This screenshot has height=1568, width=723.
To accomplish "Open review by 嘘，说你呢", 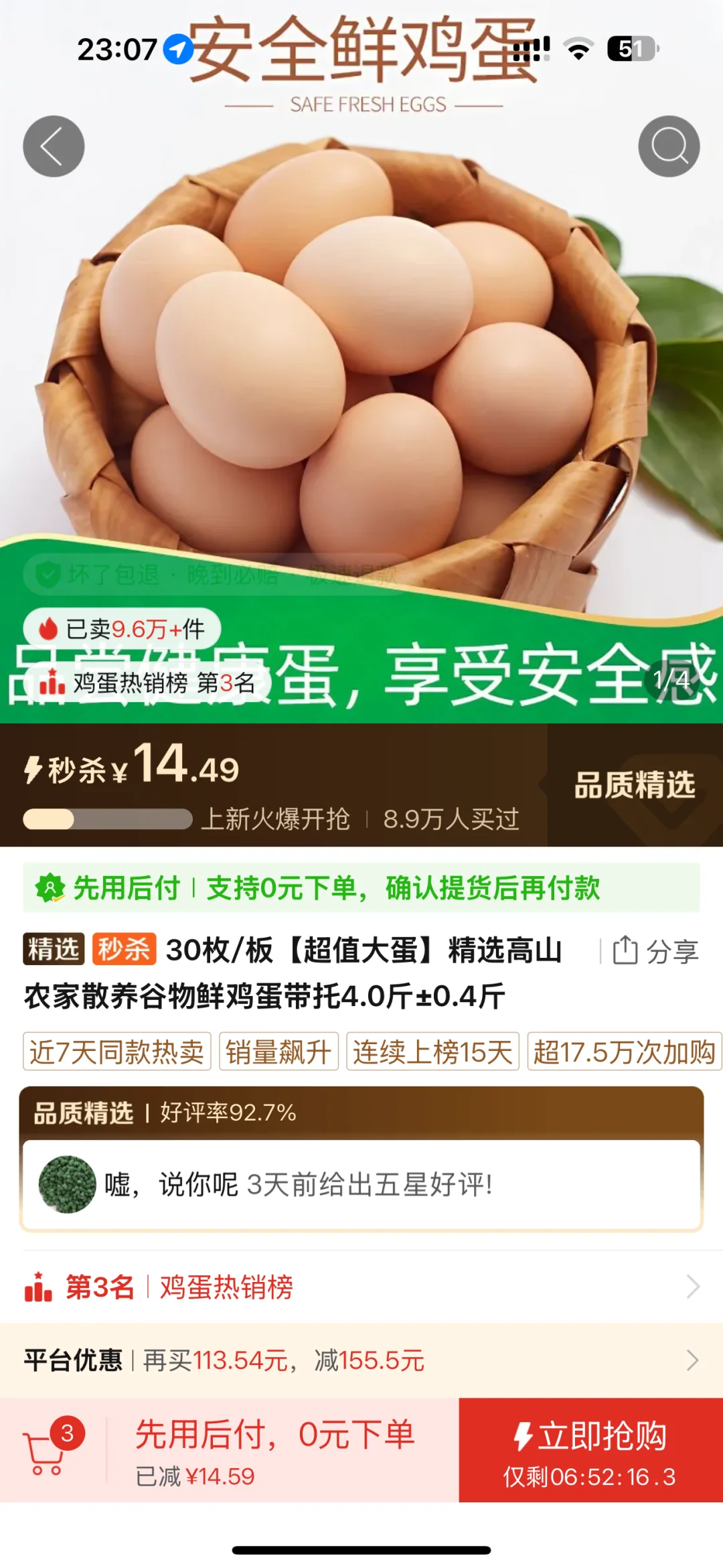I will pos(361,1184).
